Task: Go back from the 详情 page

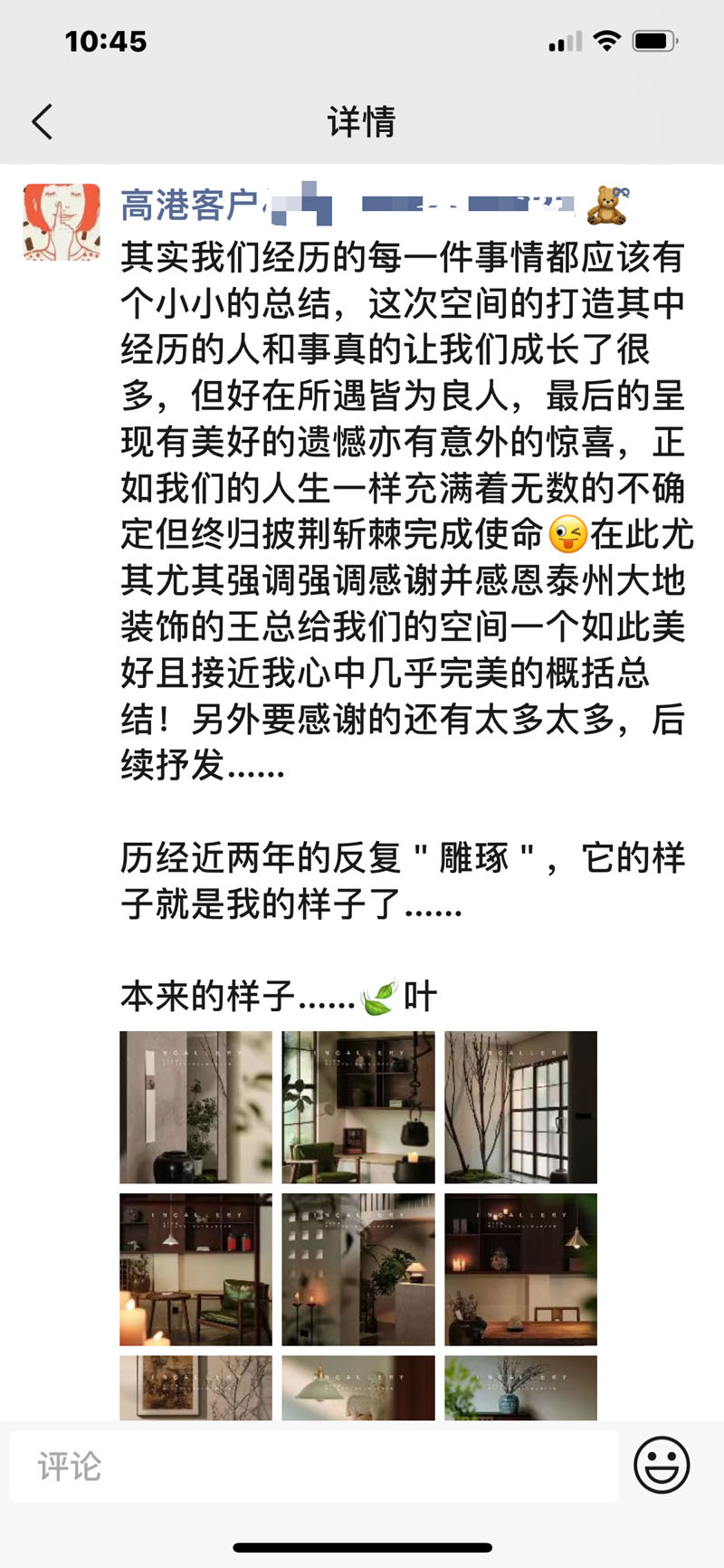Action: point(42,121)
